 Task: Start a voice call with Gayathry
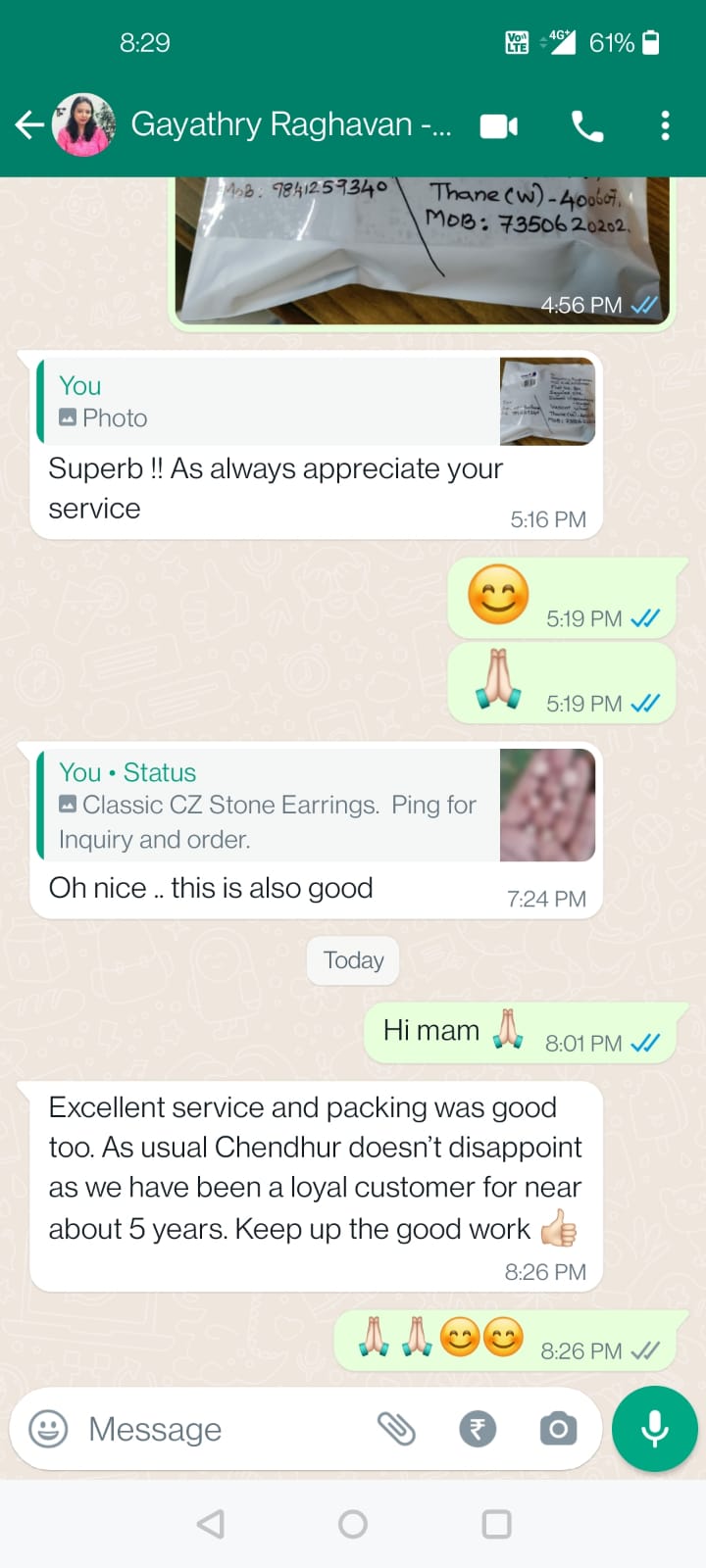tap(587, 125)
